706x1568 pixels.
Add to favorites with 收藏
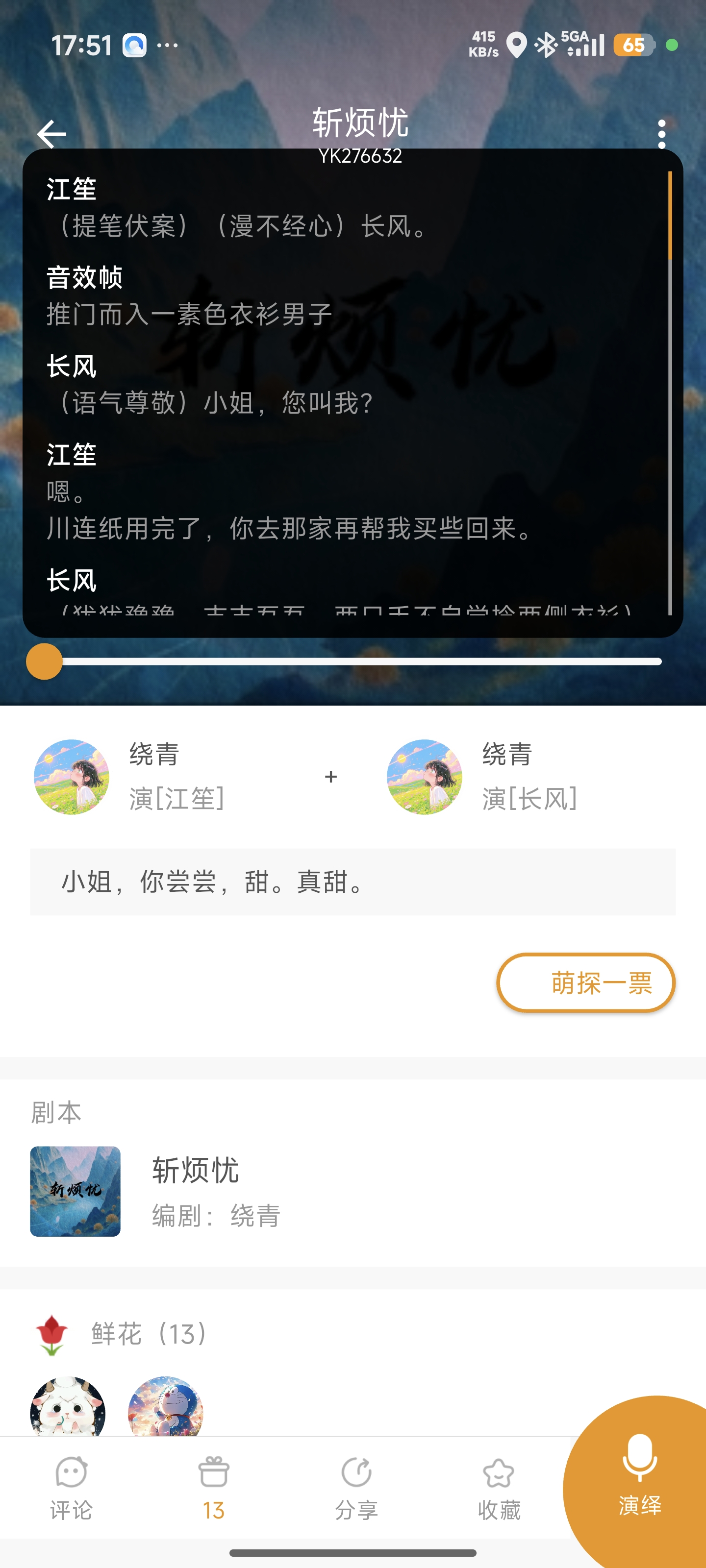pyautogui.click(x=499, y=1488)
